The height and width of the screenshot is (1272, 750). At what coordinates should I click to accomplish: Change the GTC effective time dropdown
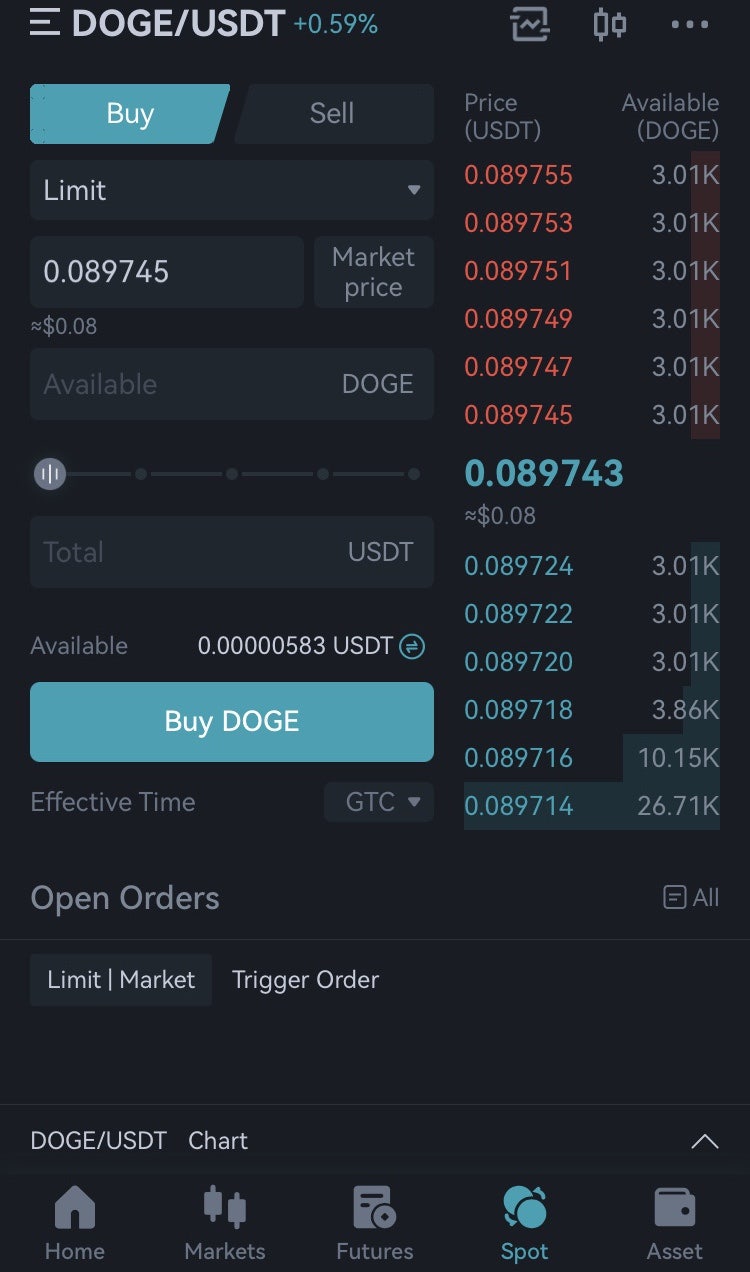click(379, 802)
